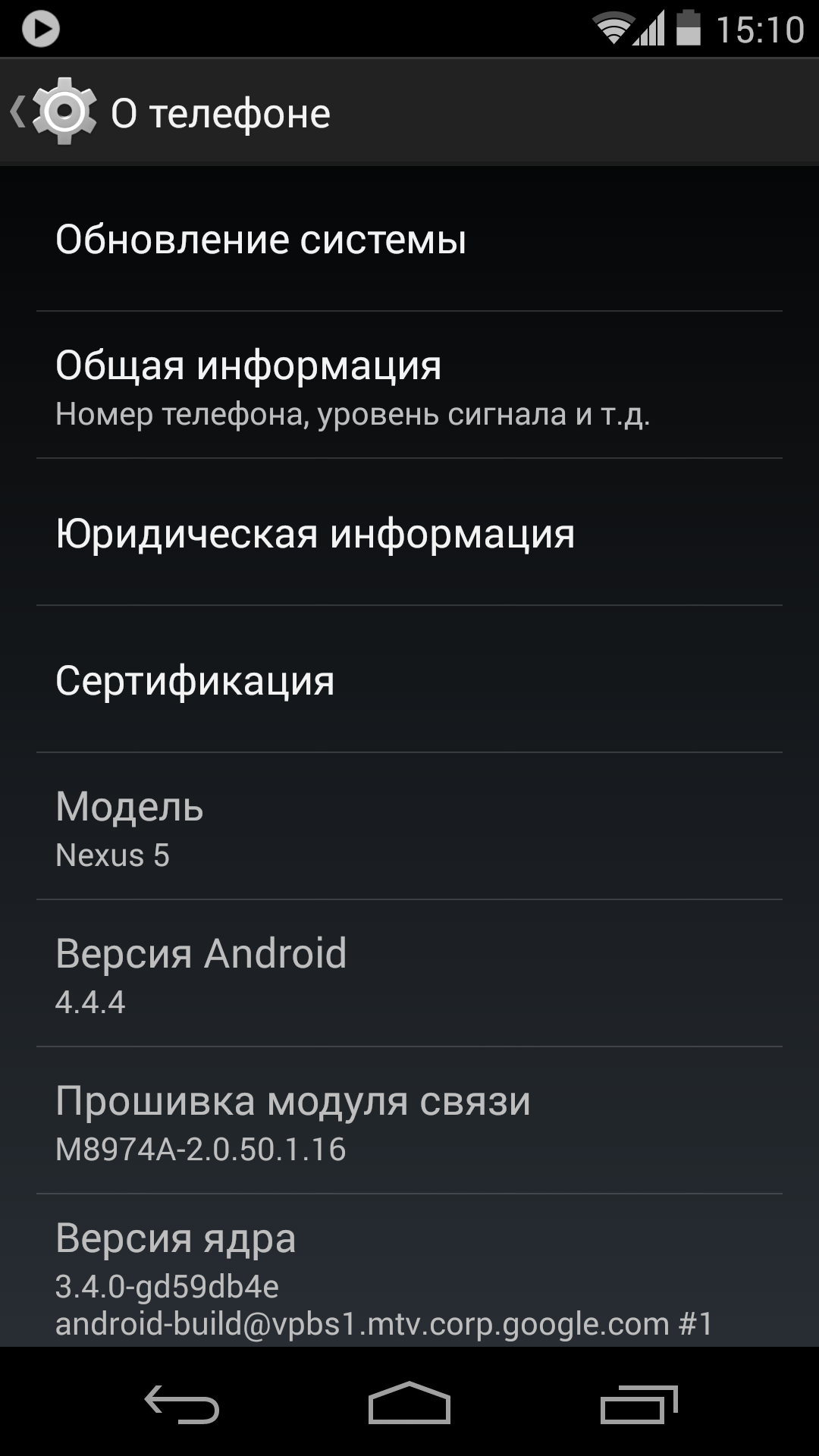Open the recent apps overview
Screen dimensions: 819x1456
(639, 1403)
